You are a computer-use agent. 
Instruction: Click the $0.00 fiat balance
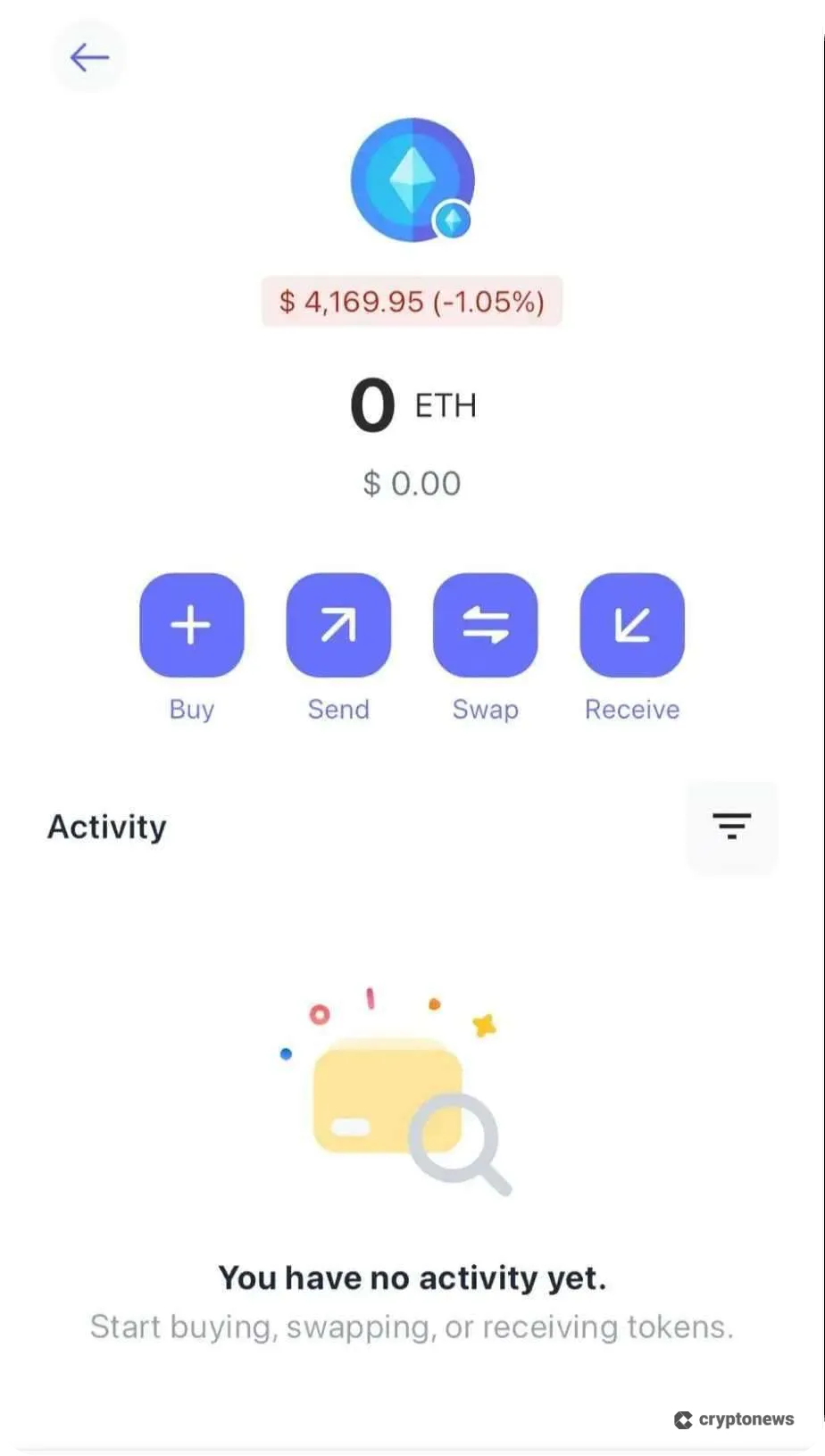point(411,483)
